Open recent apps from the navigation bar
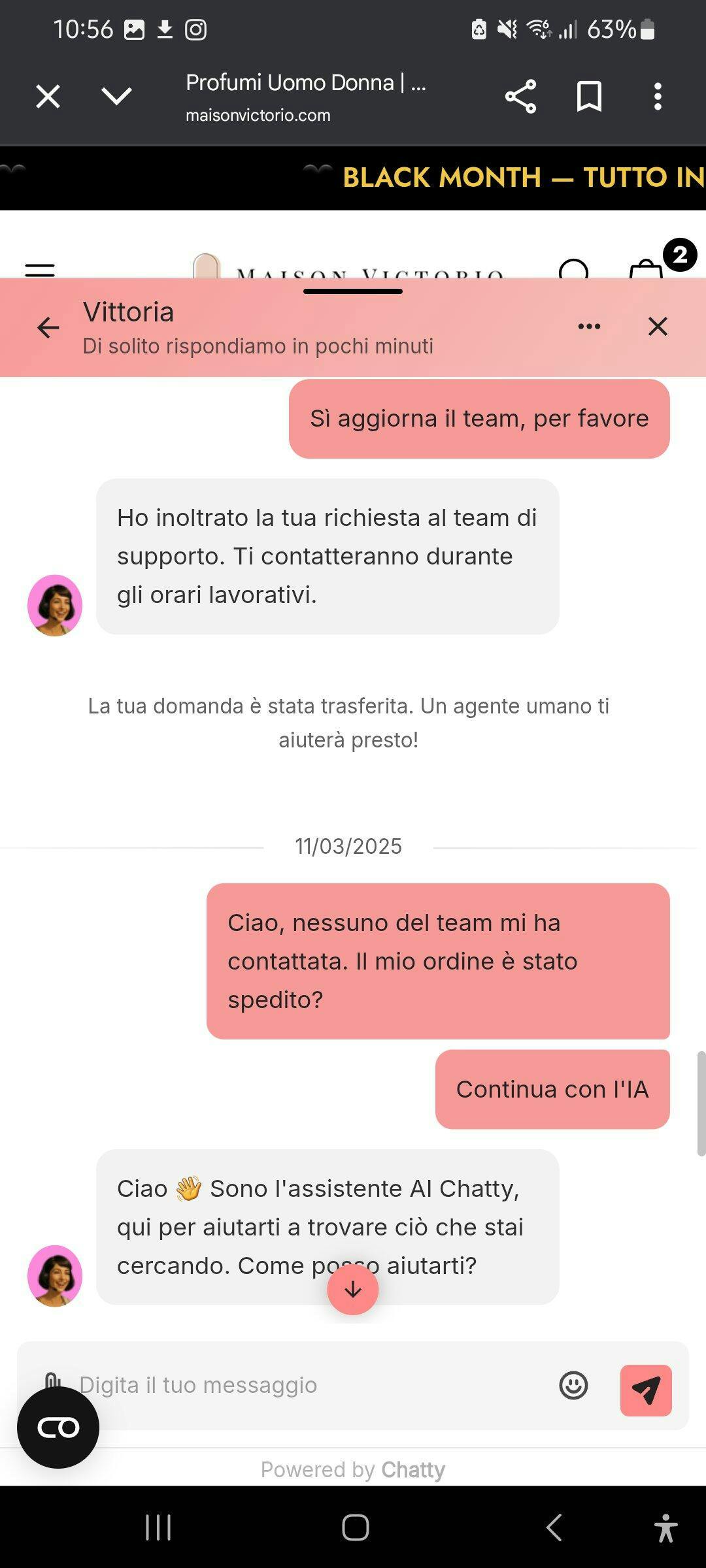The image size is (706, 1568). (x=158, y=1527)
